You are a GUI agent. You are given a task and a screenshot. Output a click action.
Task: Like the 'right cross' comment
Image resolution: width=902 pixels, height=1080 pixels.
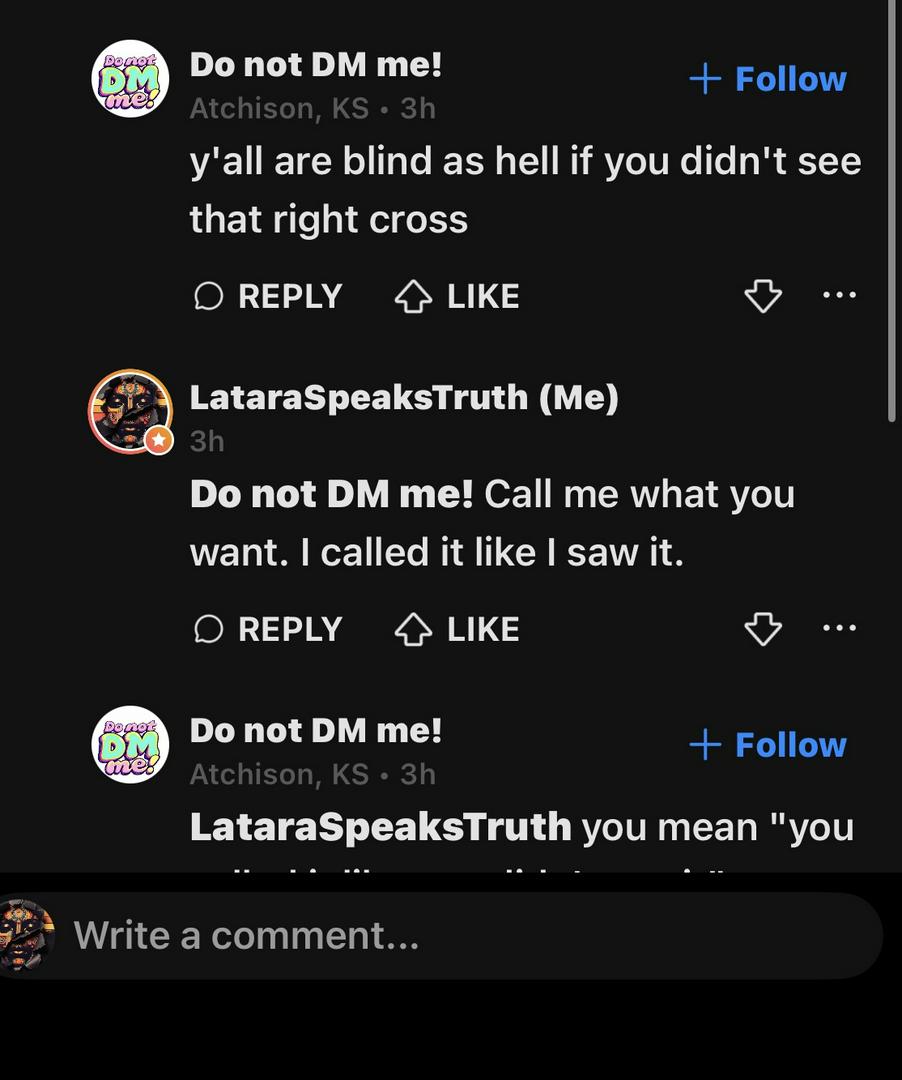point(458,296)
